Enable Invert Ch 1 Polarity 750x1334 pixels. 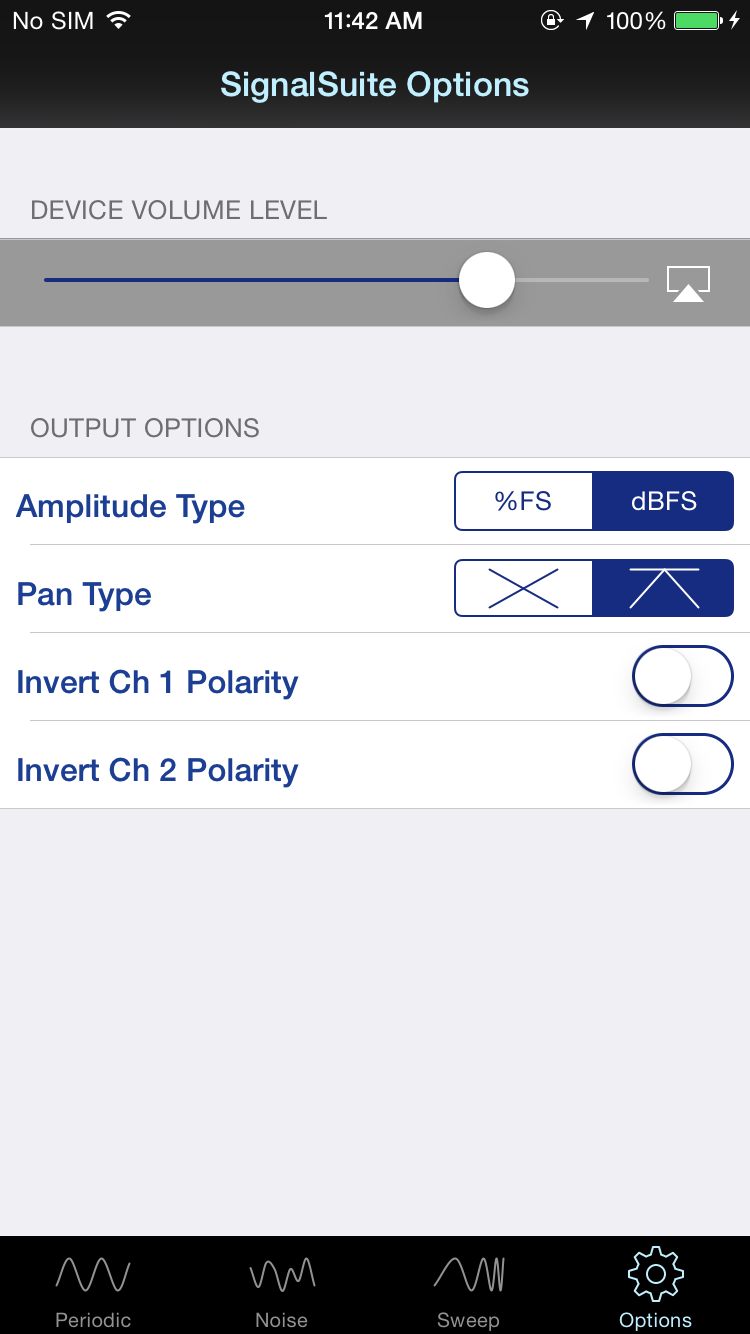683,676
